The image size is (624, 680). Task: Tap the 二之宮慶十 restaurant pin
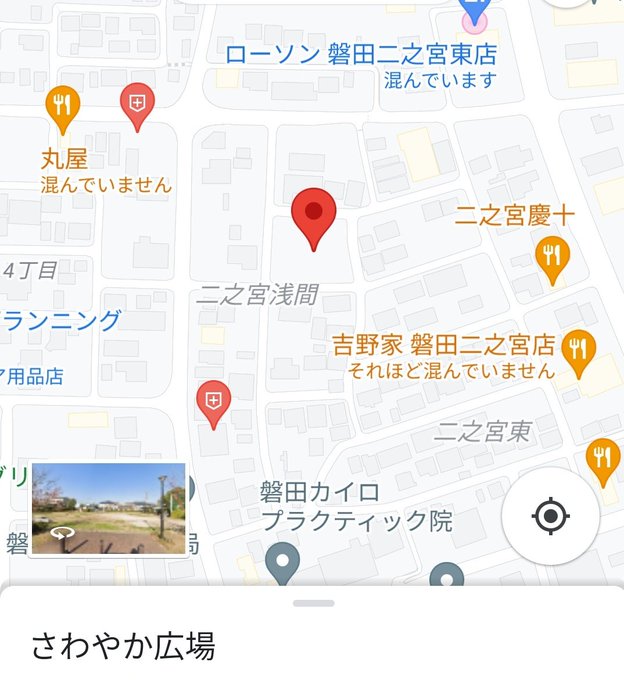552,261
